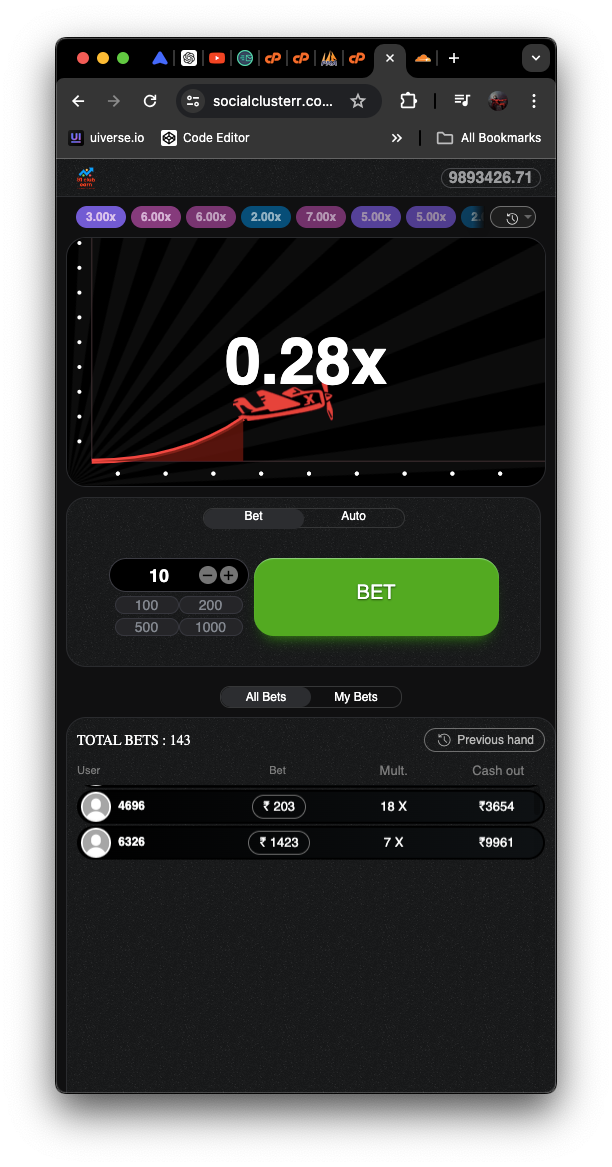Open the Previous hand results
Screen dimensions: 612x1167
coord(485,740)
